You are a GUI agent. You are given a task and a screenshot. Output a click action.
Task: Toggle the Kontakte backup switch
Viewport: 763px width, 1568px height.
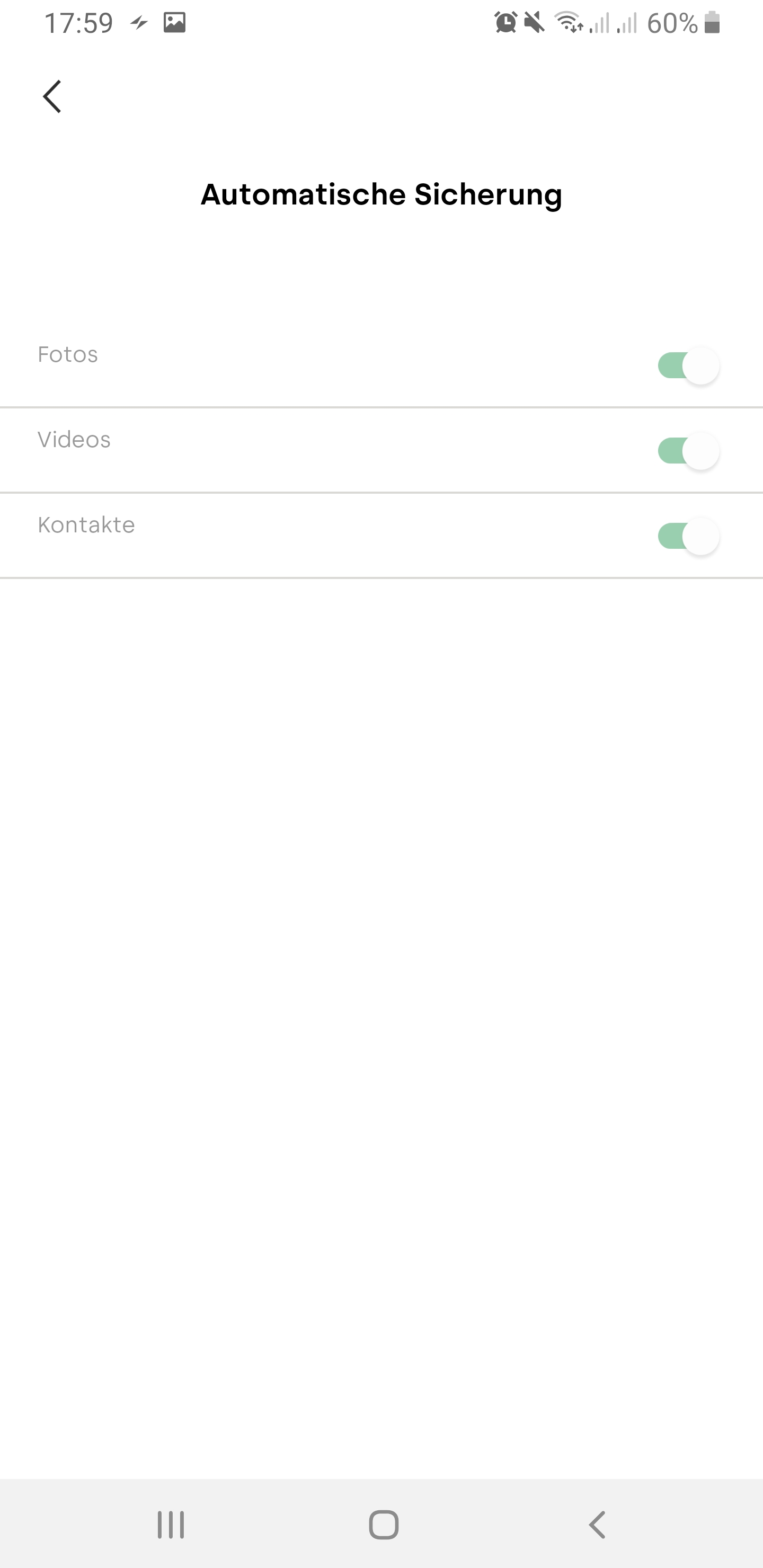tap(688, 536)
